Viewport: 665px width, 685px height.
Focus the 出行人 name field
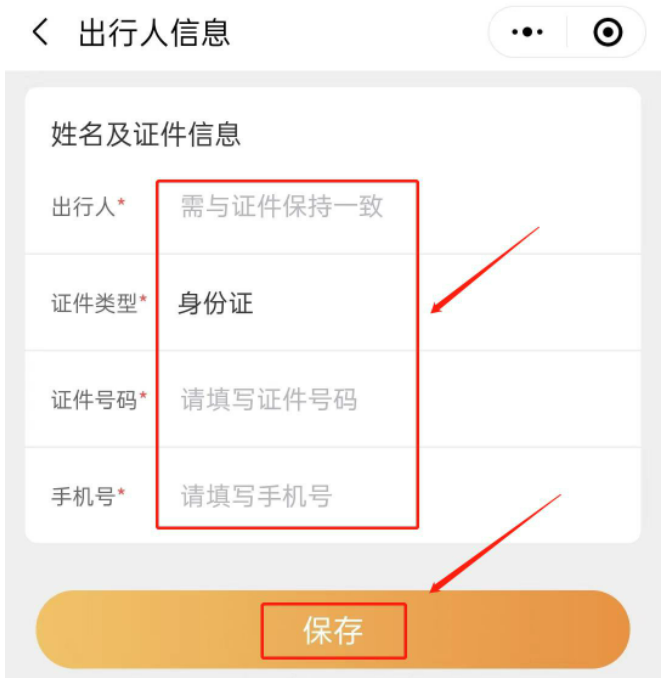click(282, 207)
